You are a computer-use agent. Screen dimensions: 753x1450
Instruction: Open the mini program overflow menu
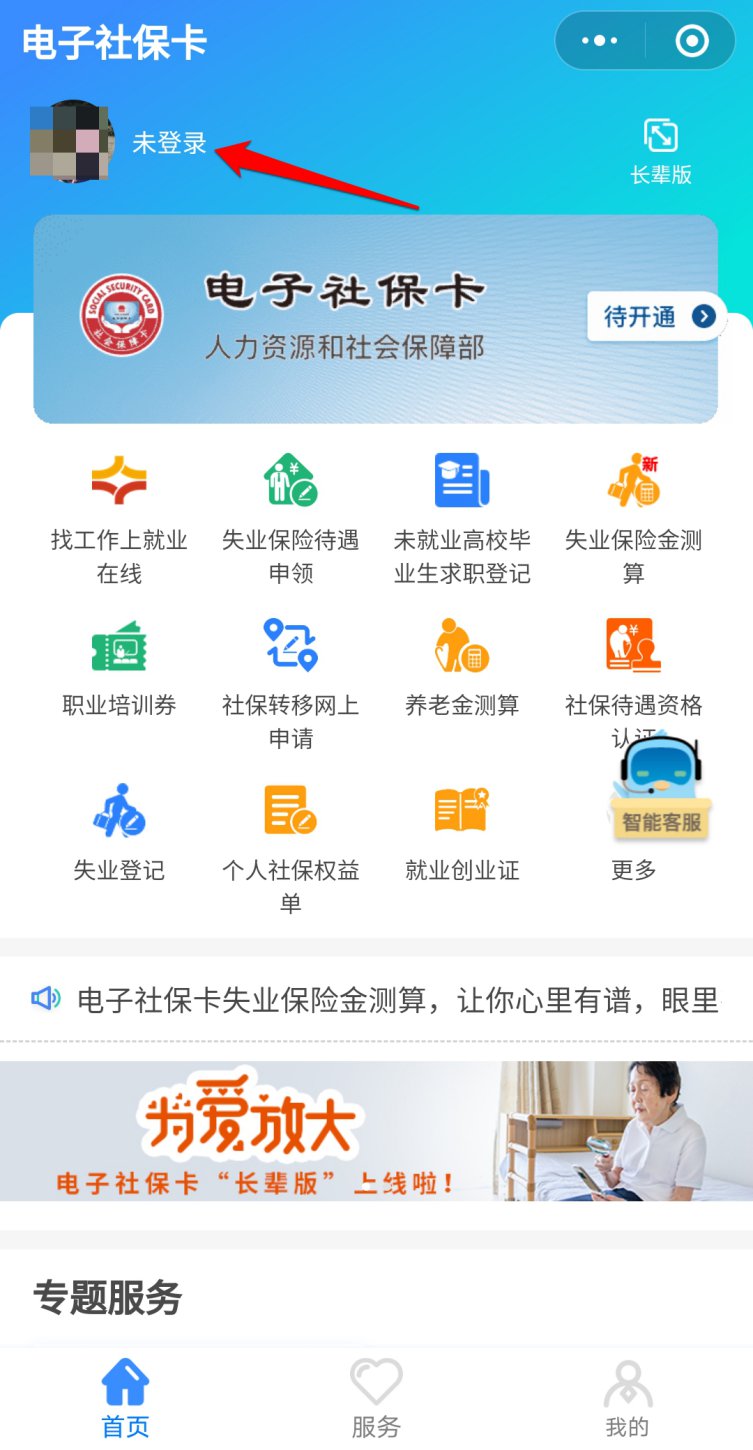600,41
